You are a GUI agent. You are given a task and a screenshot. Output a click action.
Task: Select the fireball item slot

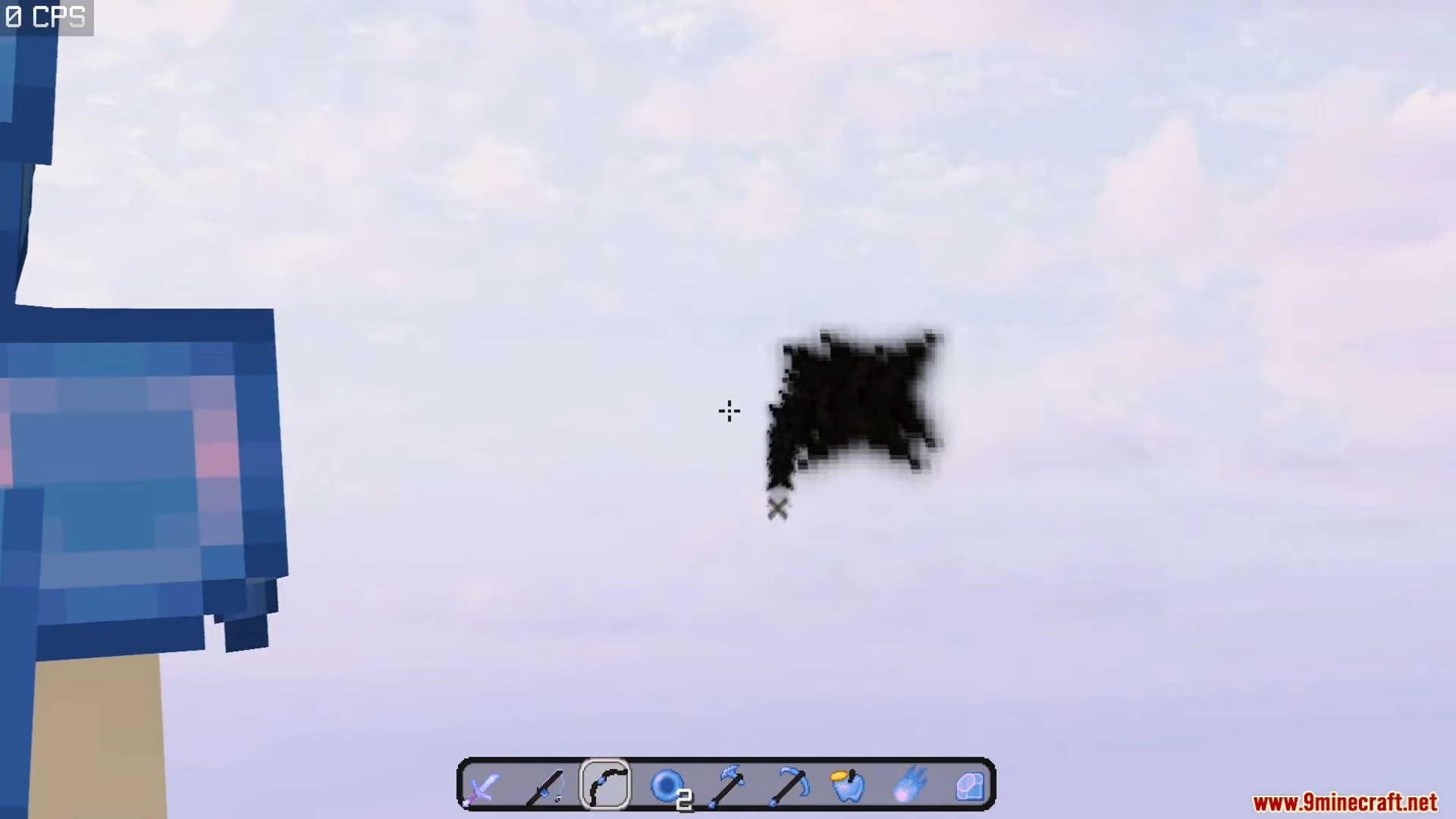pos(909,786)
